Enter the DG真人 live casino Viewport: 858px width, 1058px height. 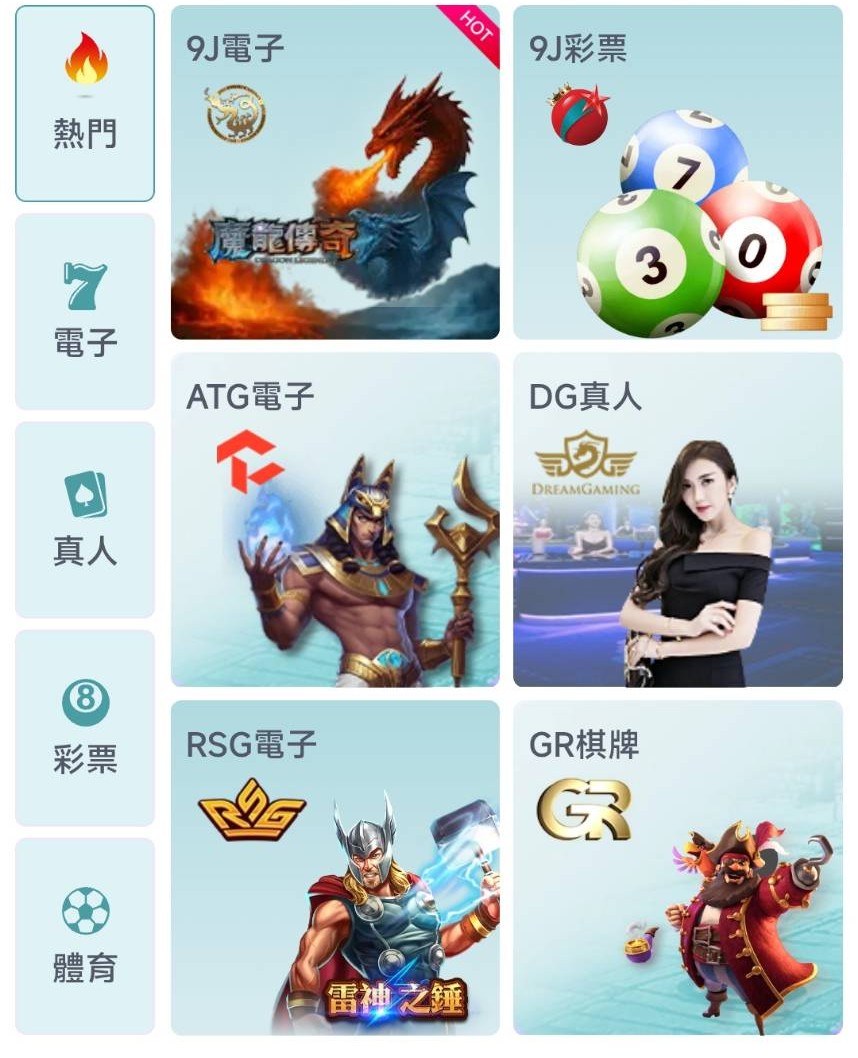point(677,520)
